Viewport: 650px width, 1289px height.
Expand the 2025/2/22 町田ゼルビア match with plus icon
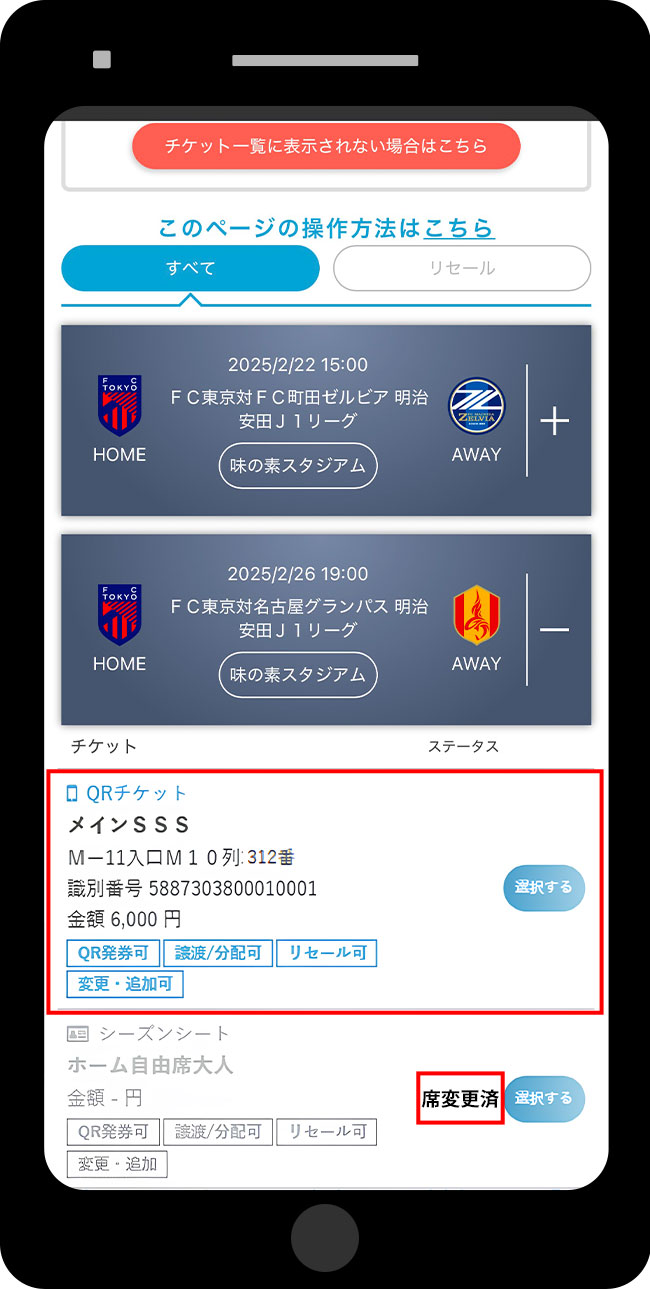[x=554, y=421]
